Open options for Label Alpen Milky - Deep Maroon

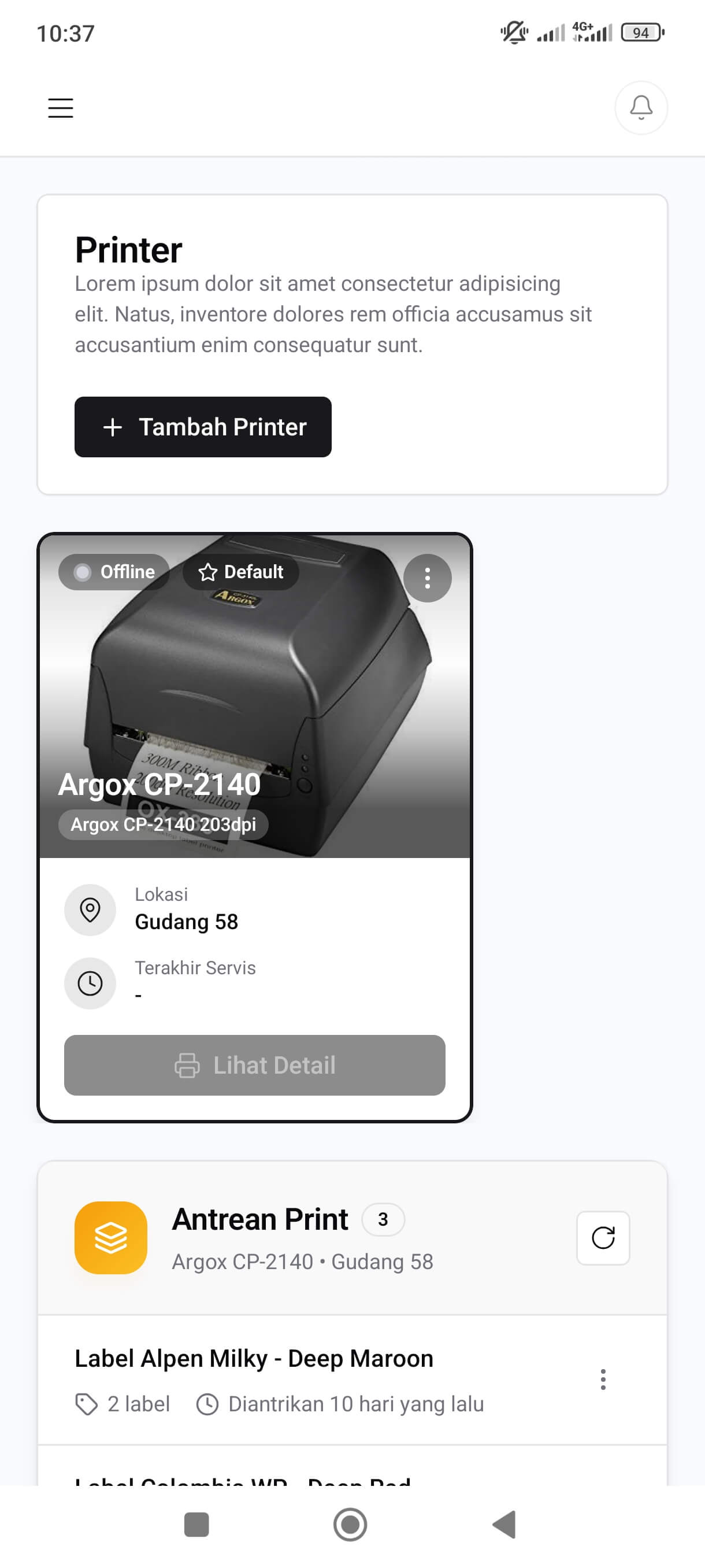pos(603,1380)
